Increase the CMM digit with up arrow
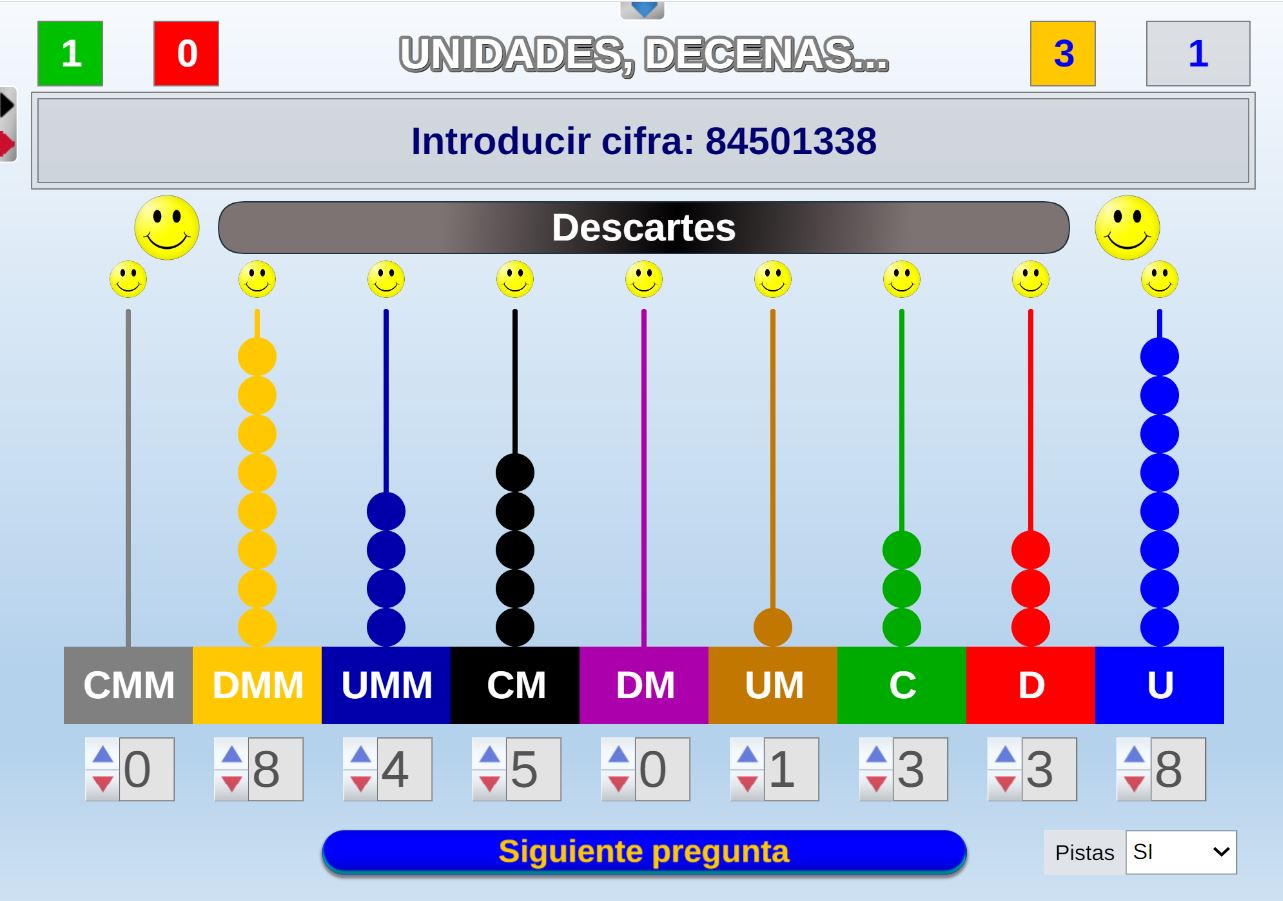 pos(102,755)
